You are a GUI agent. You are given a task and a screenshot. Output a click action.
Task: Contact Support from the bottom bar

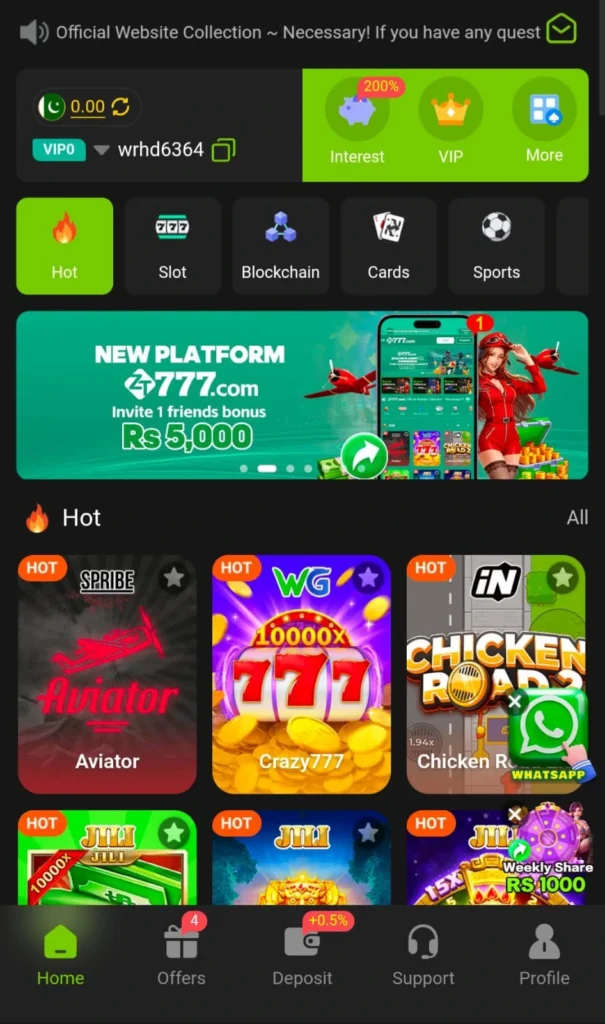click(423, 956)
